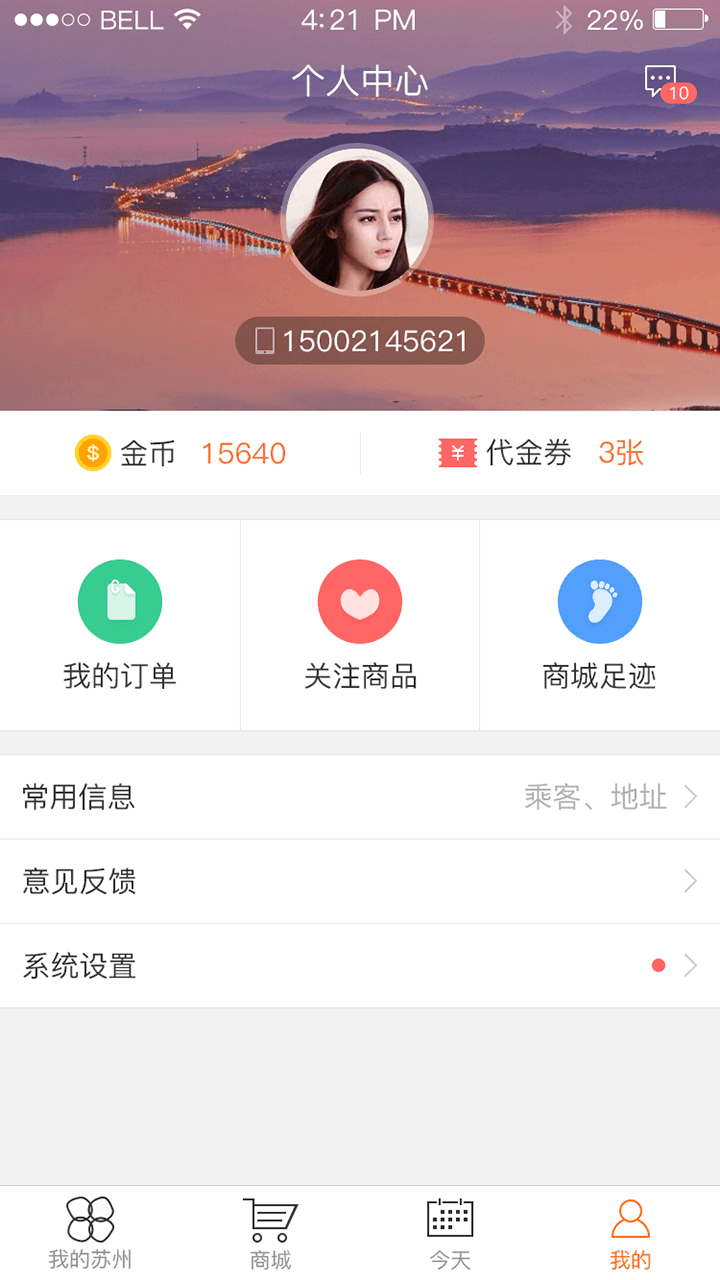
Task: Open 系统设置 settings
Action: tap(360, 966)
